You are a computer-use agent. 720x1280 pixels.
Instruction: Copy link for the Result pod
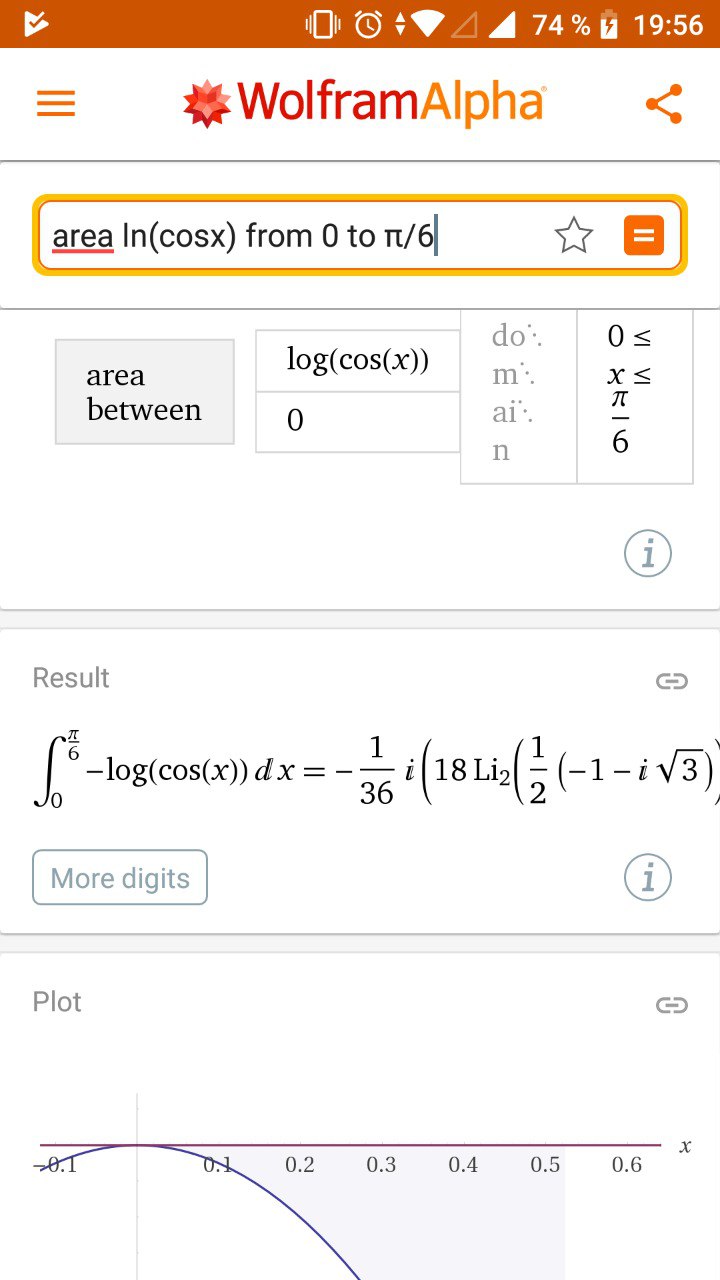click(671, 681)
